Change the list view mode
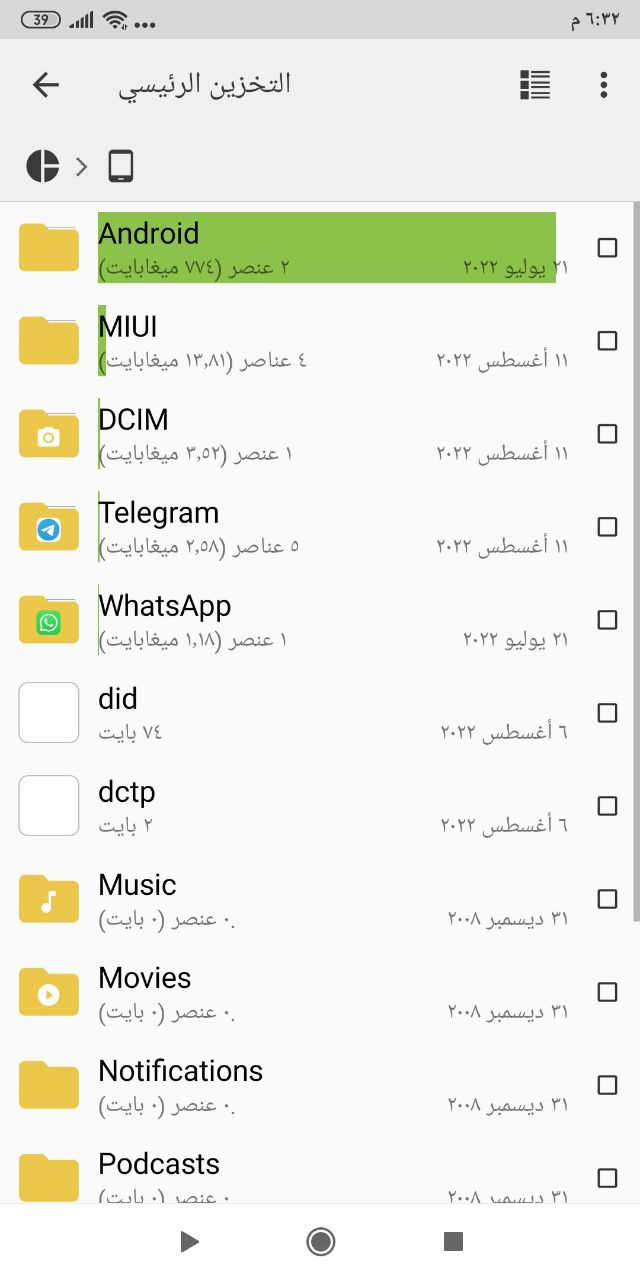Viewport: 640px width, 1280px height. tap(535, 85)
